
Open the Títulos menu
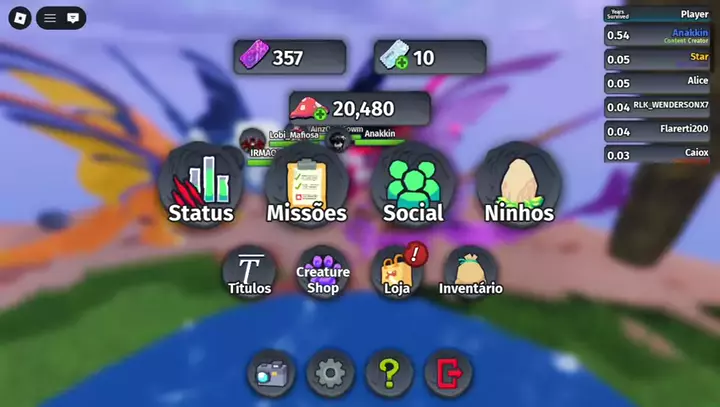[249, 272]
